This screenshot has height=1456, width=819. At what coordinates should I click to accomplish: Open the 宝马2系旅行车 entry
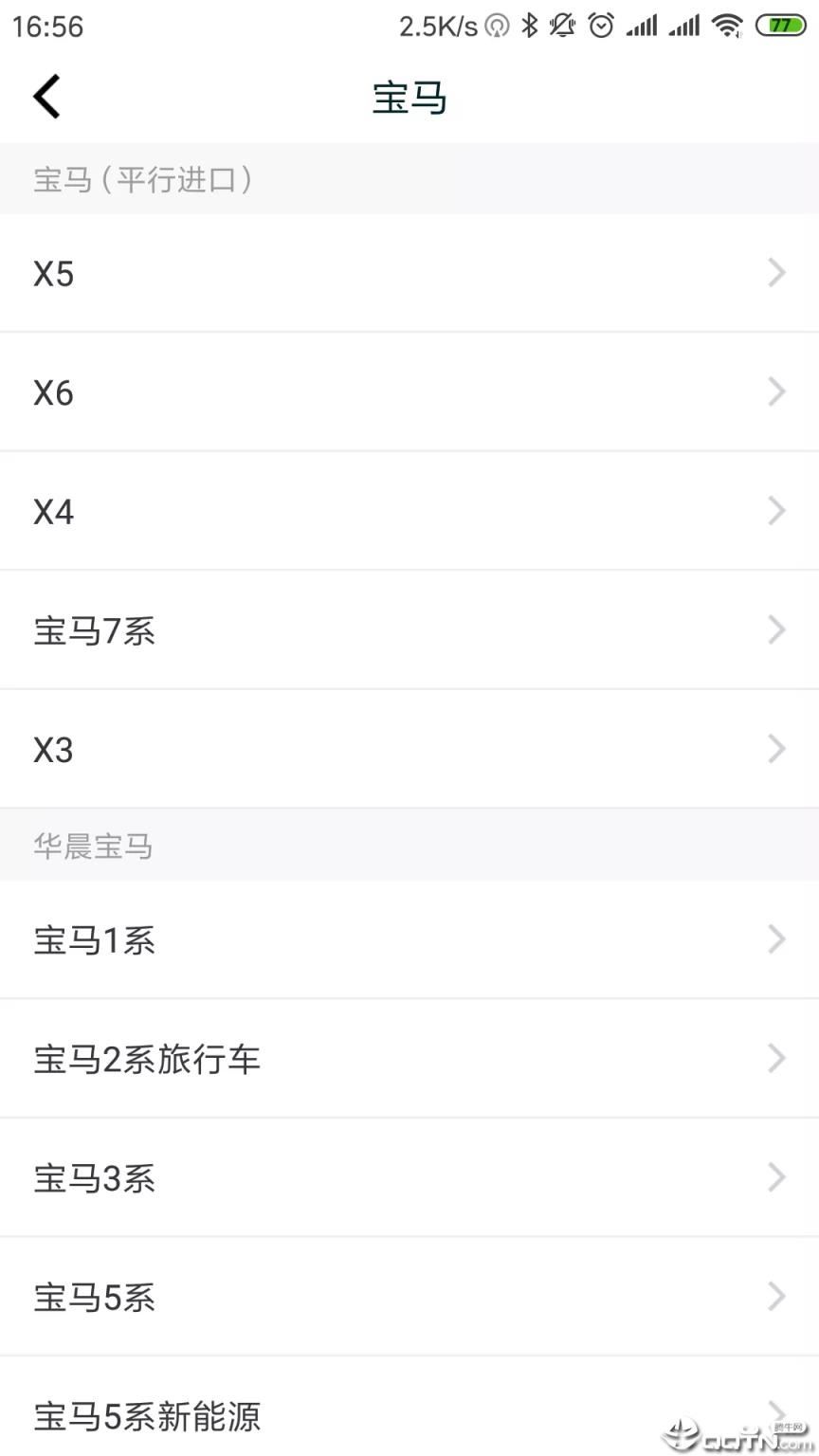click(409, 1059)
